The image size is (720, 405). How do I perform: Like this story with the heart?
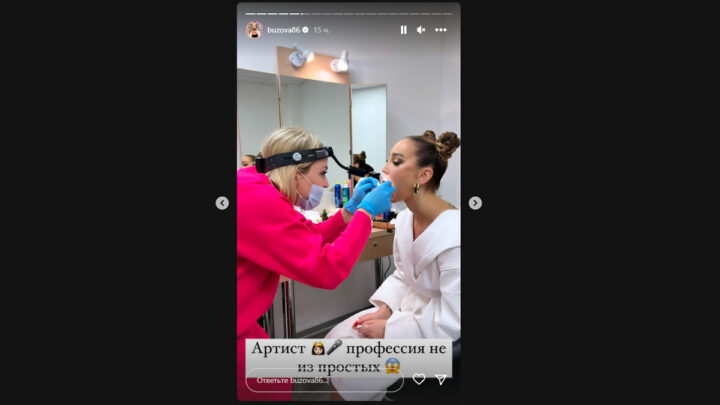pos(419,380)
